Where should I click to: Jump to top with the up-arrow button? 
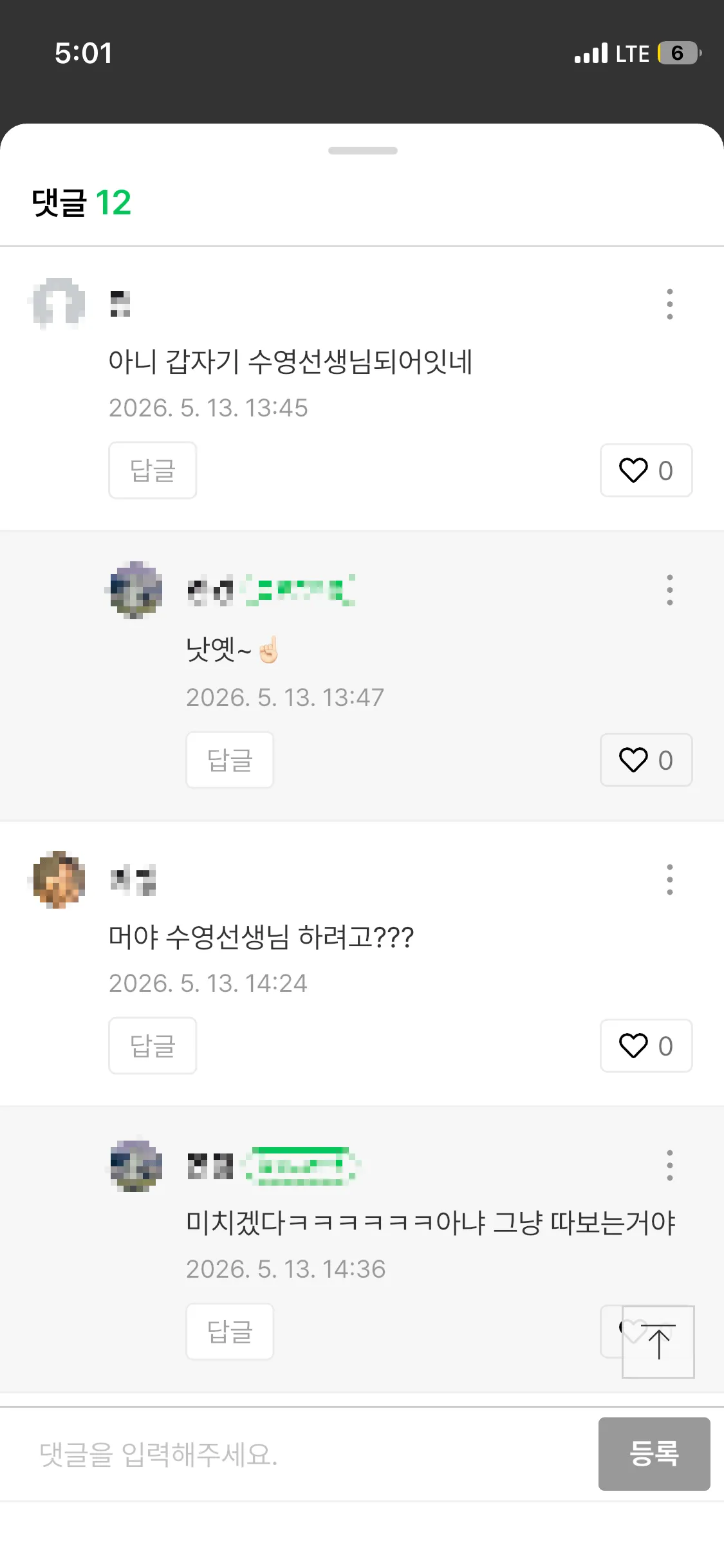(658, 1342)
